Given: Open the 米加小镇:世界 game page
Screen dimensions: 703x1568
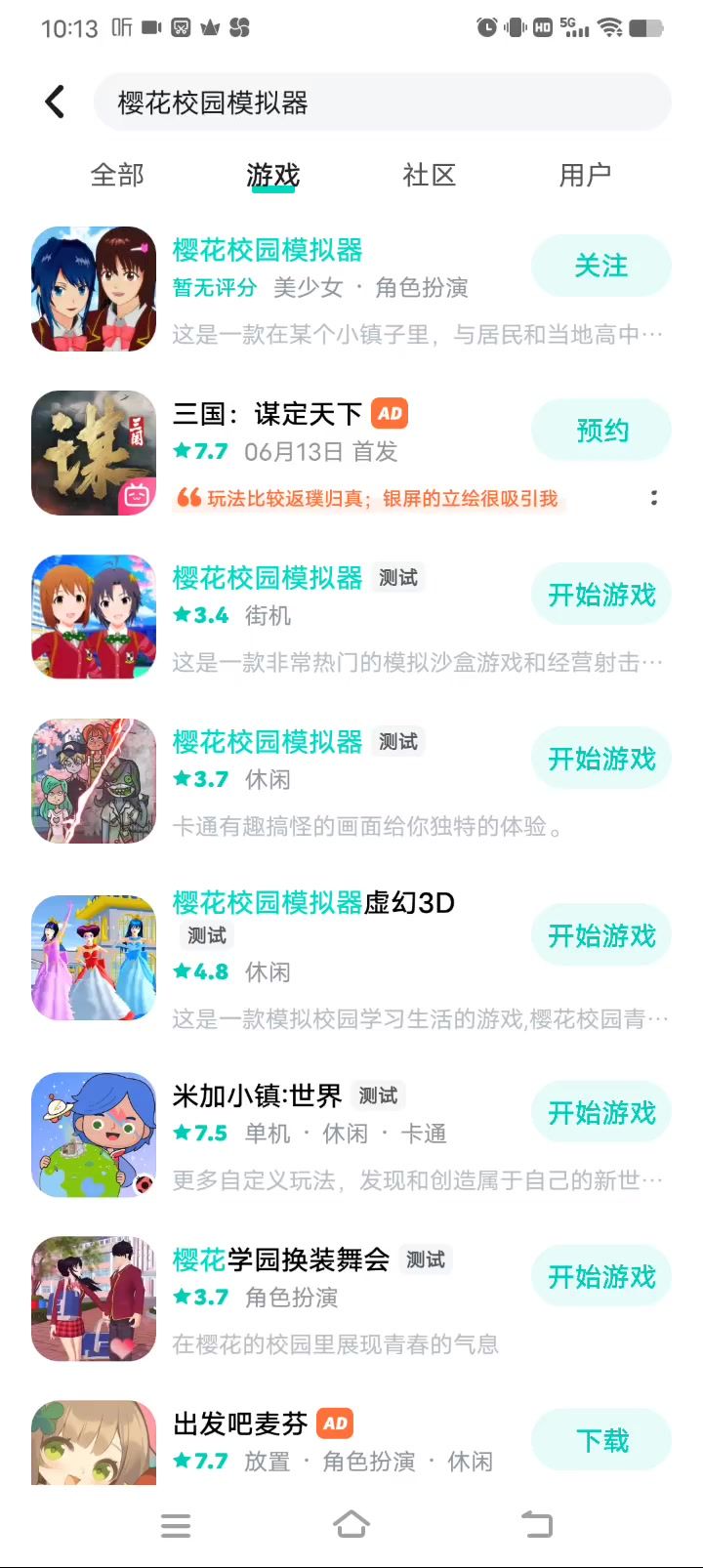Looking at the screenshot, I should coord(258,1096).
